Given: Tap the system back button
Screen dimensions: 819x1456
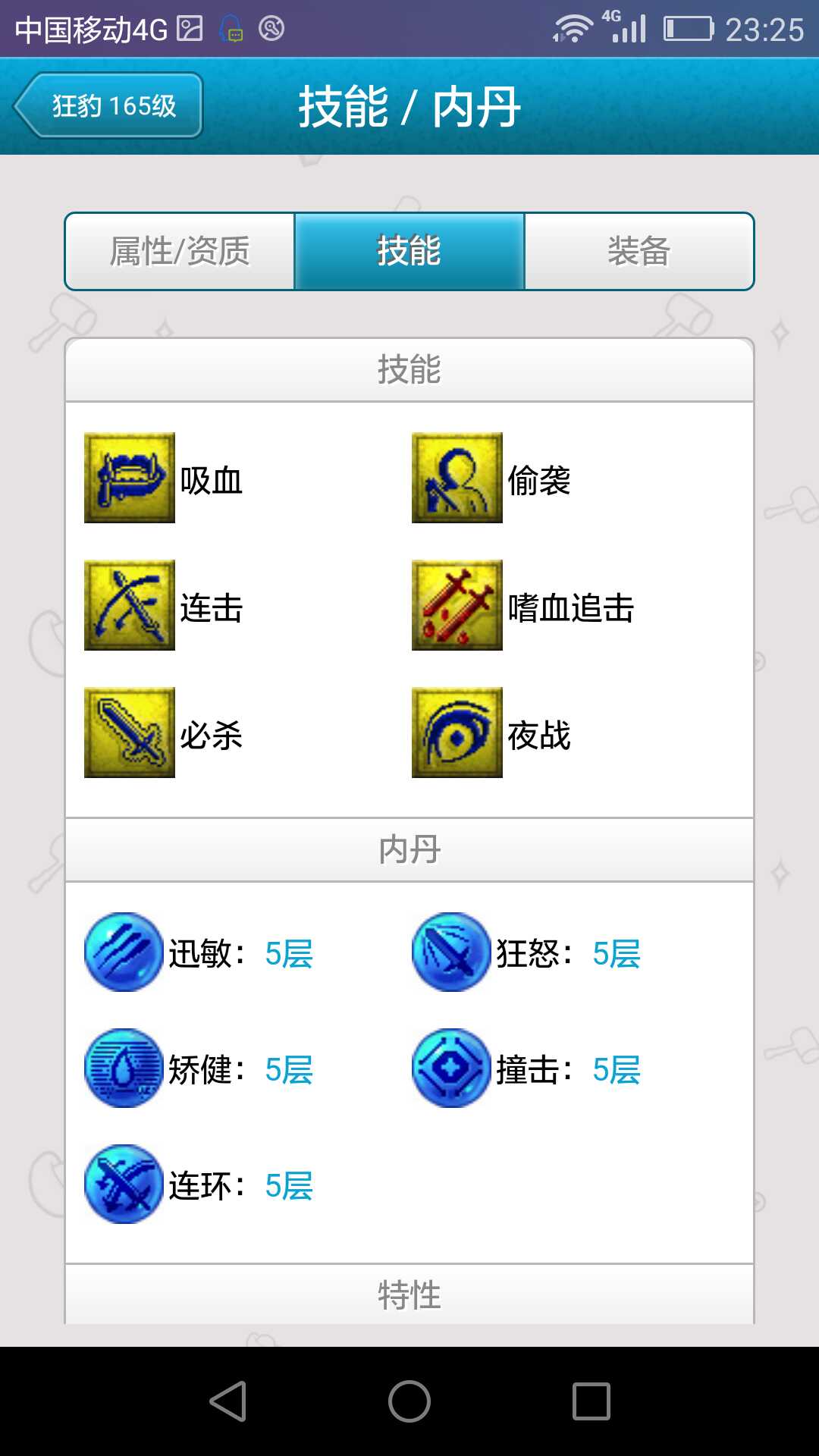Looking at the screenshot, I should [x=227, y=1401].
